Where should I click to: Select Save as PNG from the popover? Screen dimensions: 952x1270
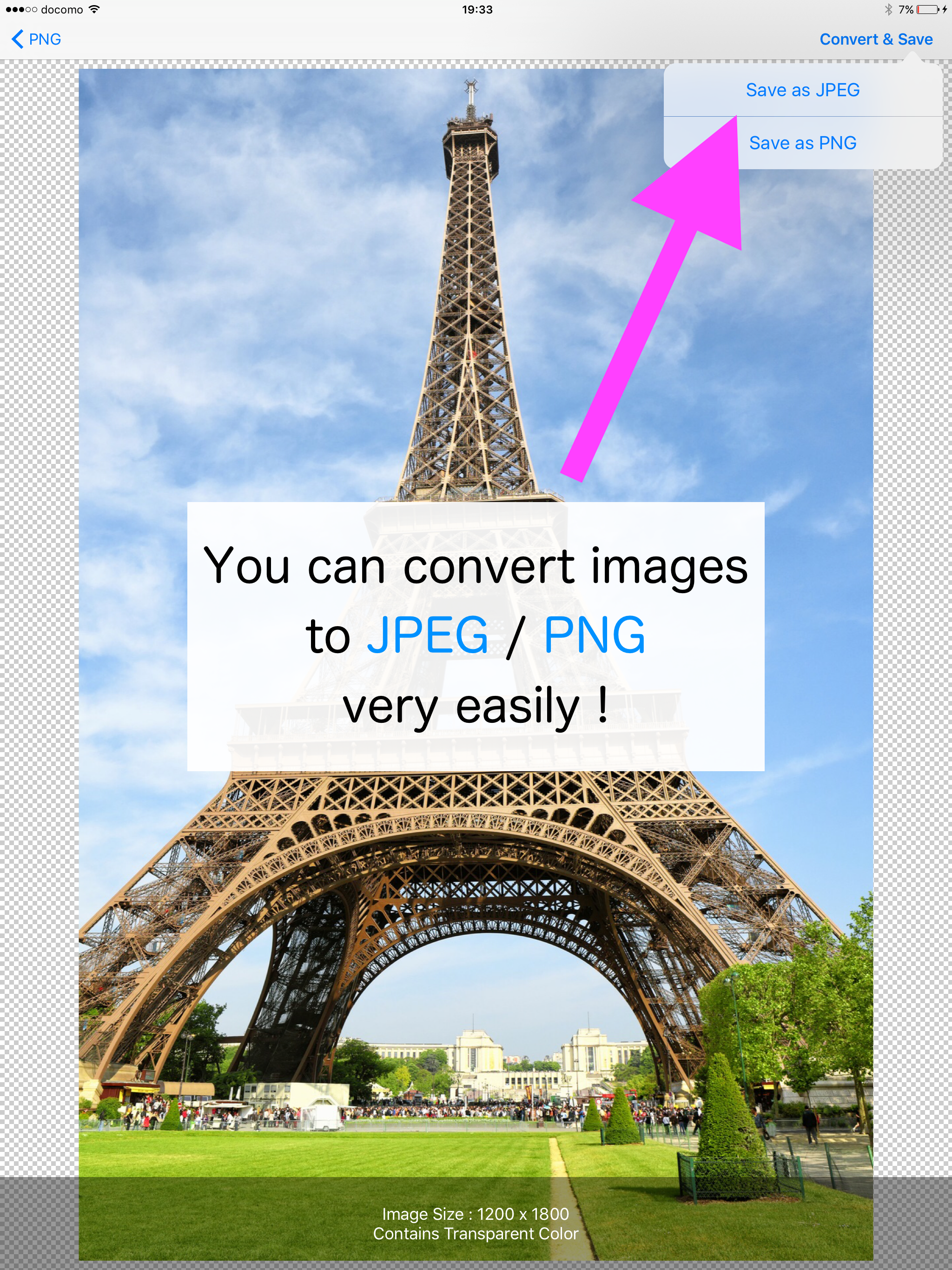(x=803, y=142)
